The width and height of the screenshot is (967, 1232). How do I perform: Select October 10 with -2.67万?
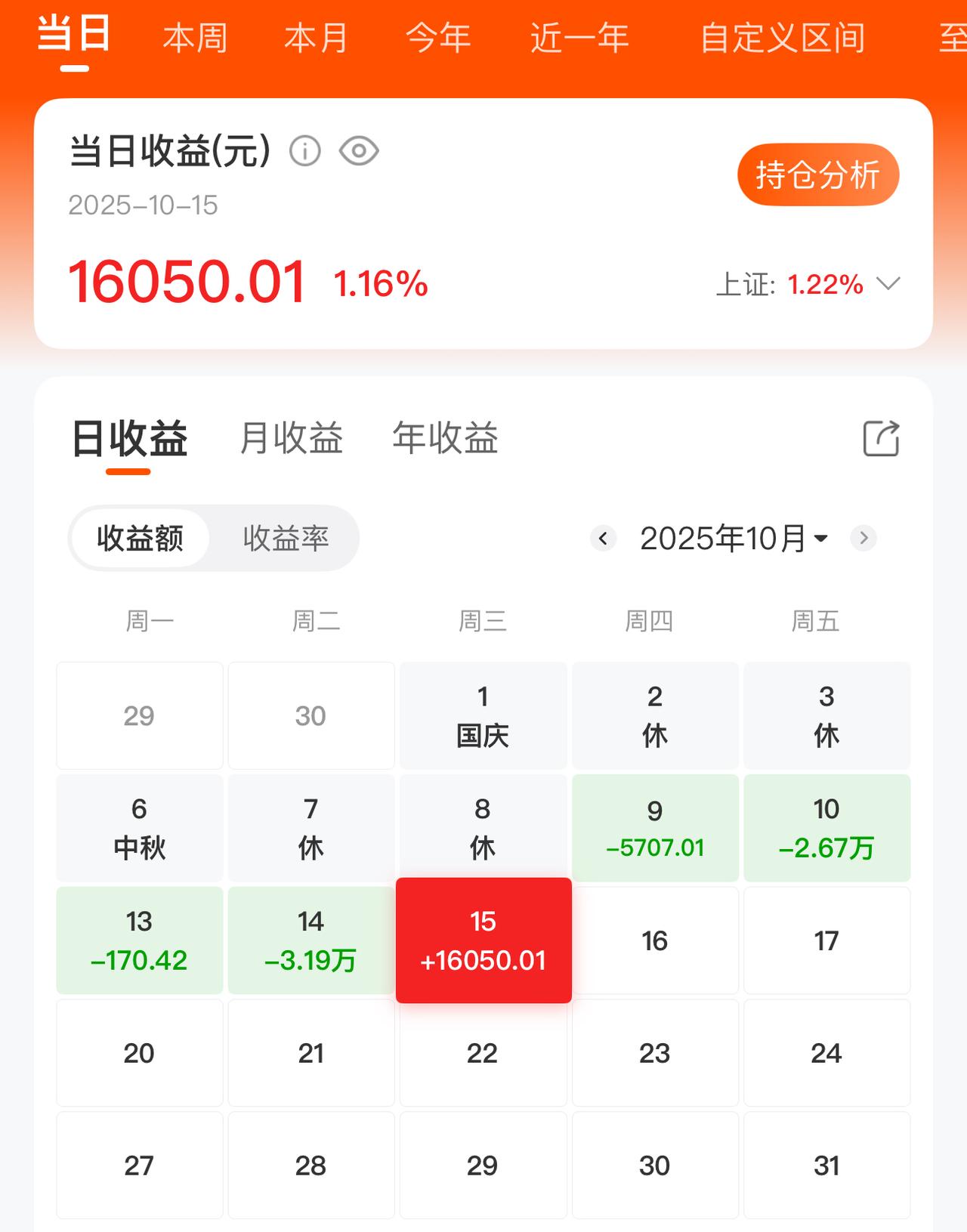coord(827,828)
